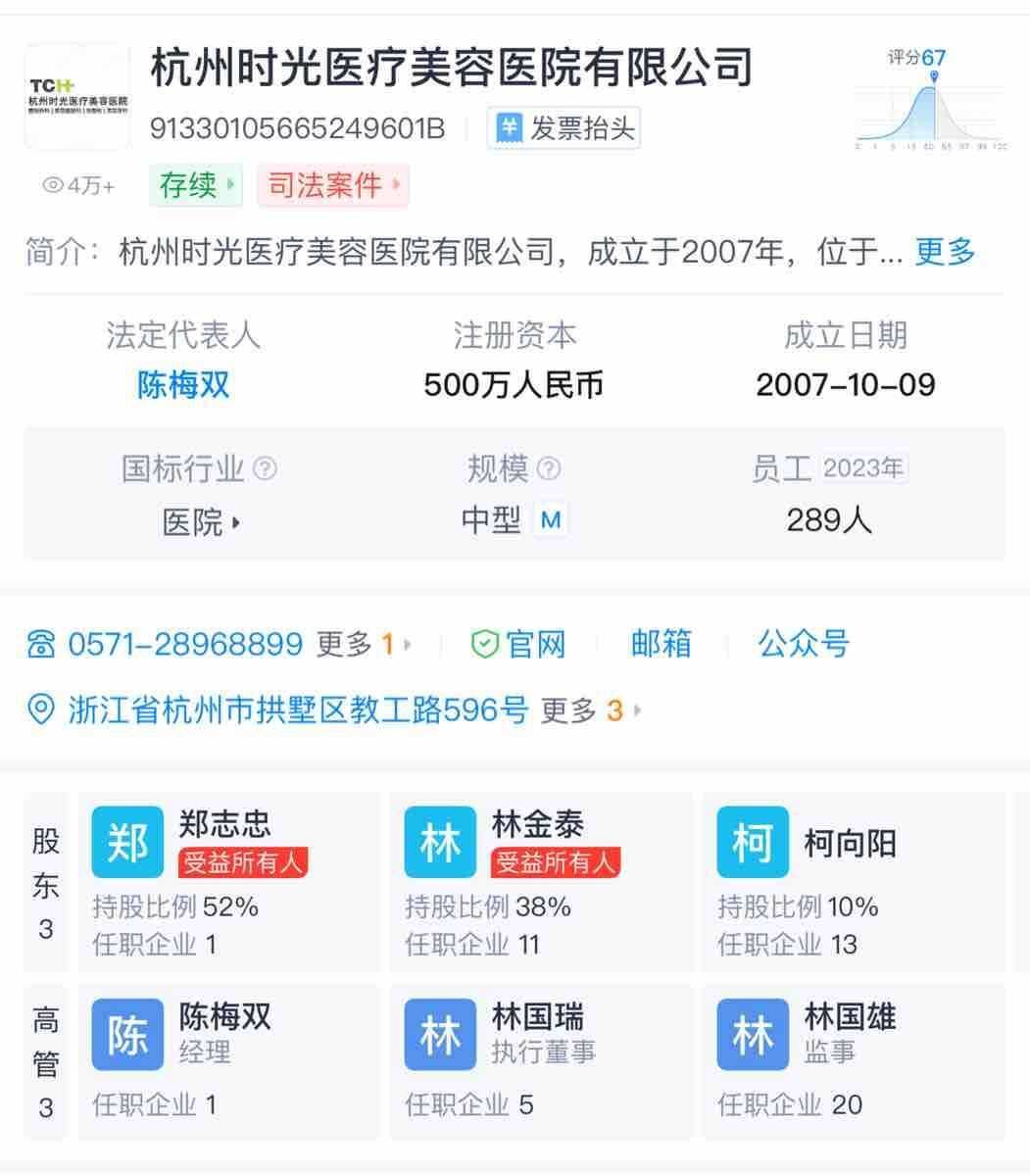
Task: Open the 柯 avatar for shareholder 柯向阳
Action: coord(752,841)
